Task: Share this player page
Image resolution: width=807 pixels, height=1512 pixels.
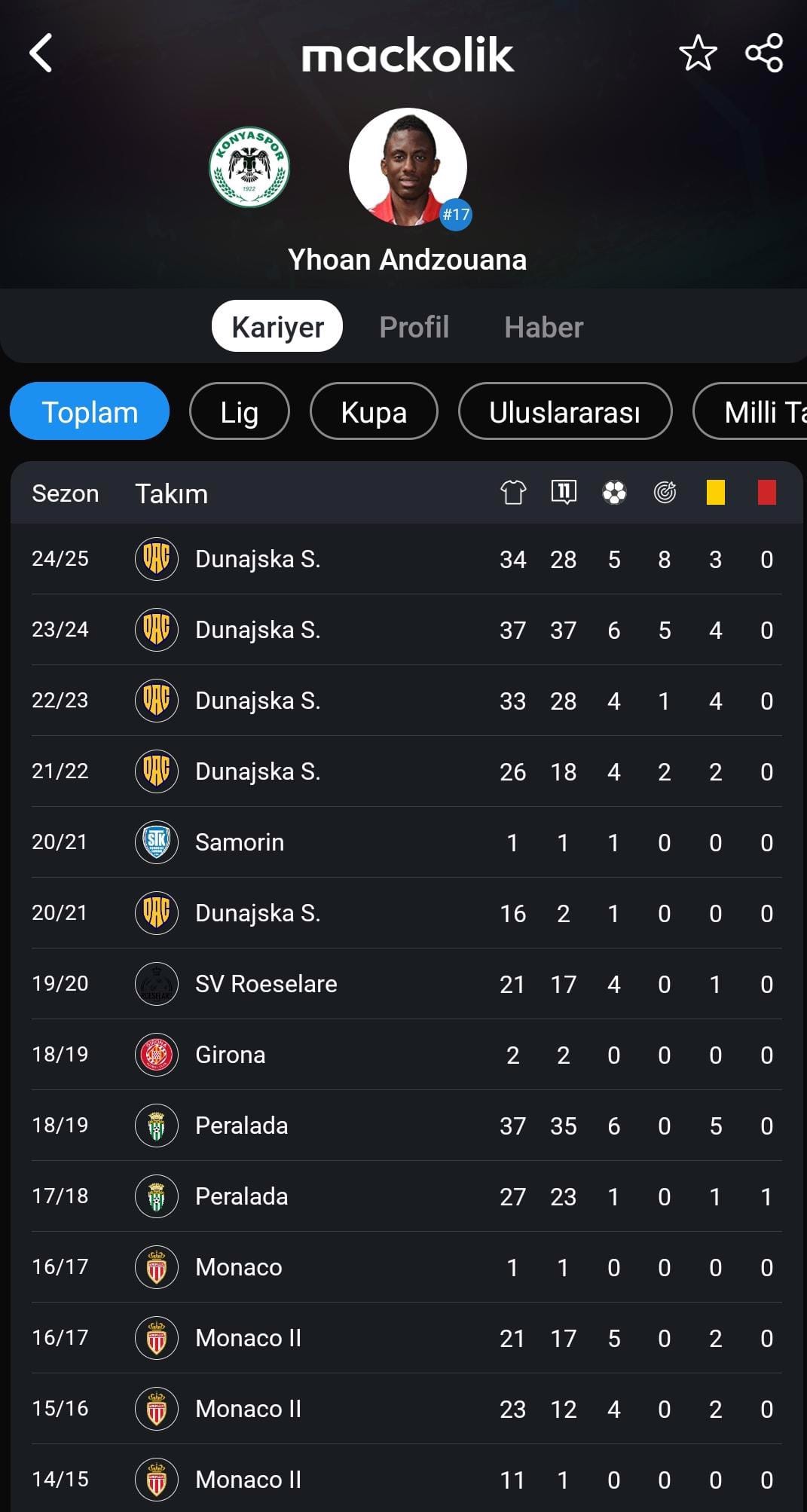Action: coord(764,53)
